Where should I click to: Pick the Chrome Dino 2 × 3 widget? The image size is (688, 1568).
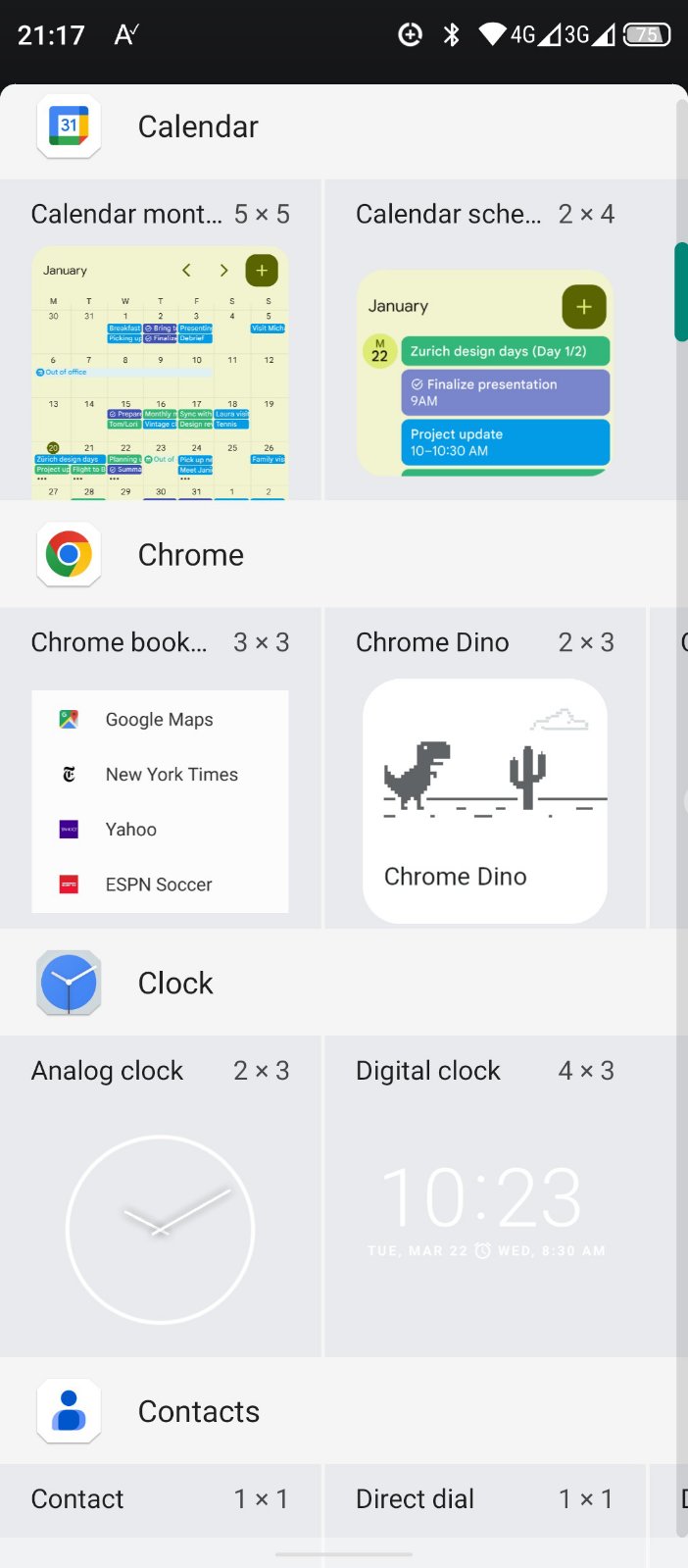click(x=484, y=800)
